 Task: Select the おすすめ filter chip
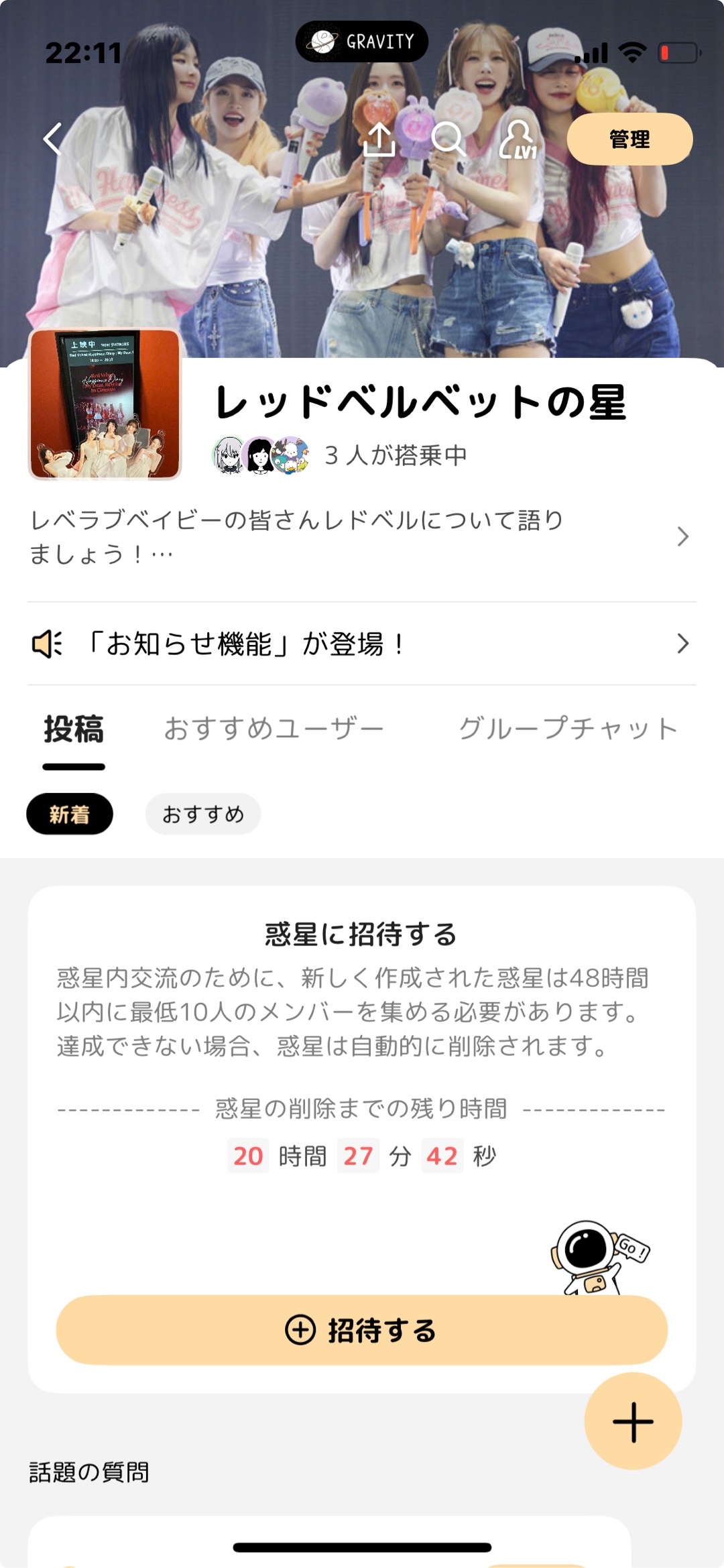coord(203,814)
